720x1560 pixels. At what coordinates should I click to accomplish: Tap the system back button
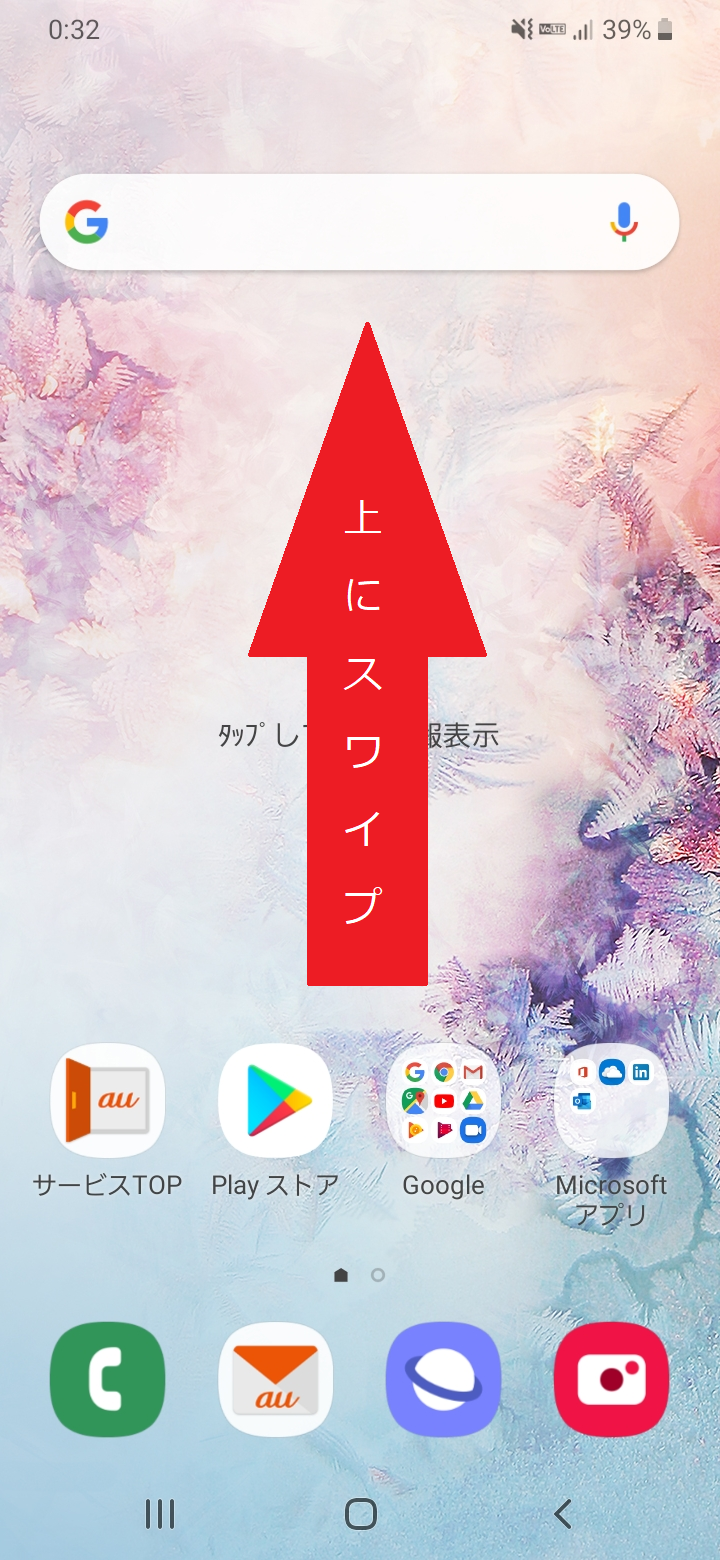click(563, 1514)
